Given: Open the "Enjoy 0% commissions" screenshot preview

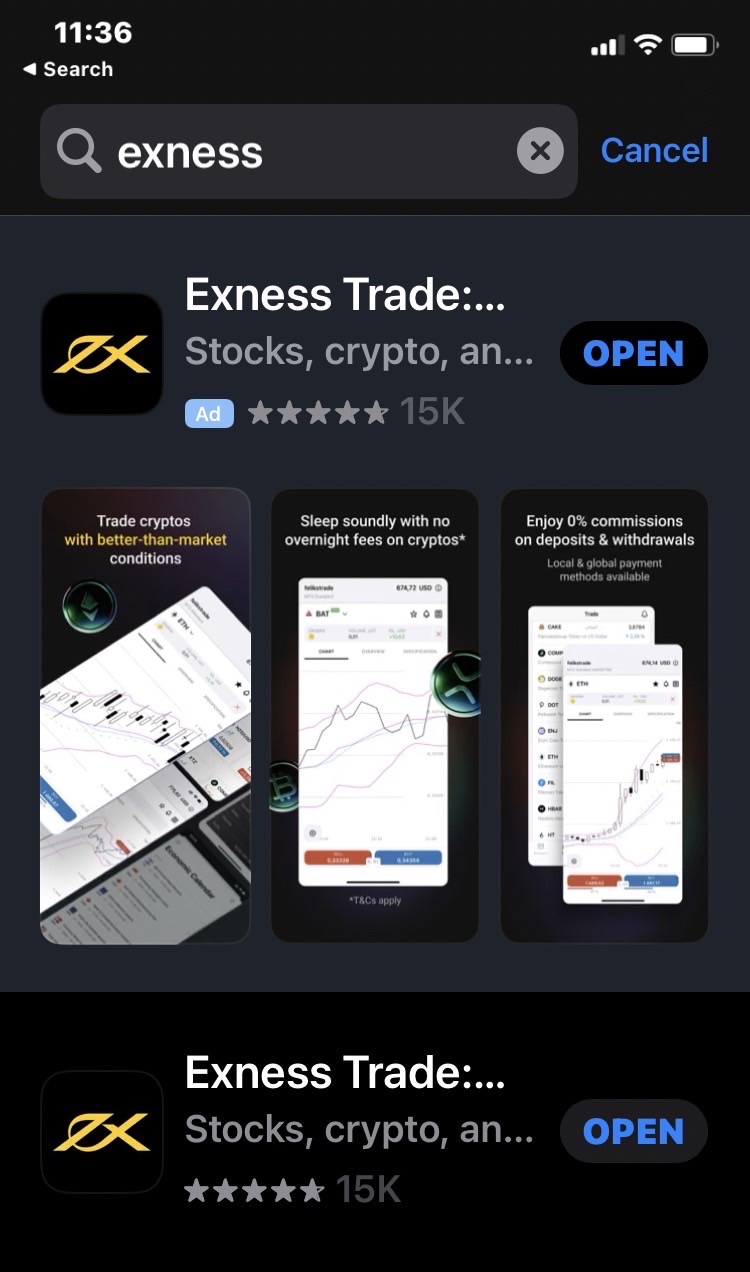Looking at the screenshot, I should coord(604,716).
